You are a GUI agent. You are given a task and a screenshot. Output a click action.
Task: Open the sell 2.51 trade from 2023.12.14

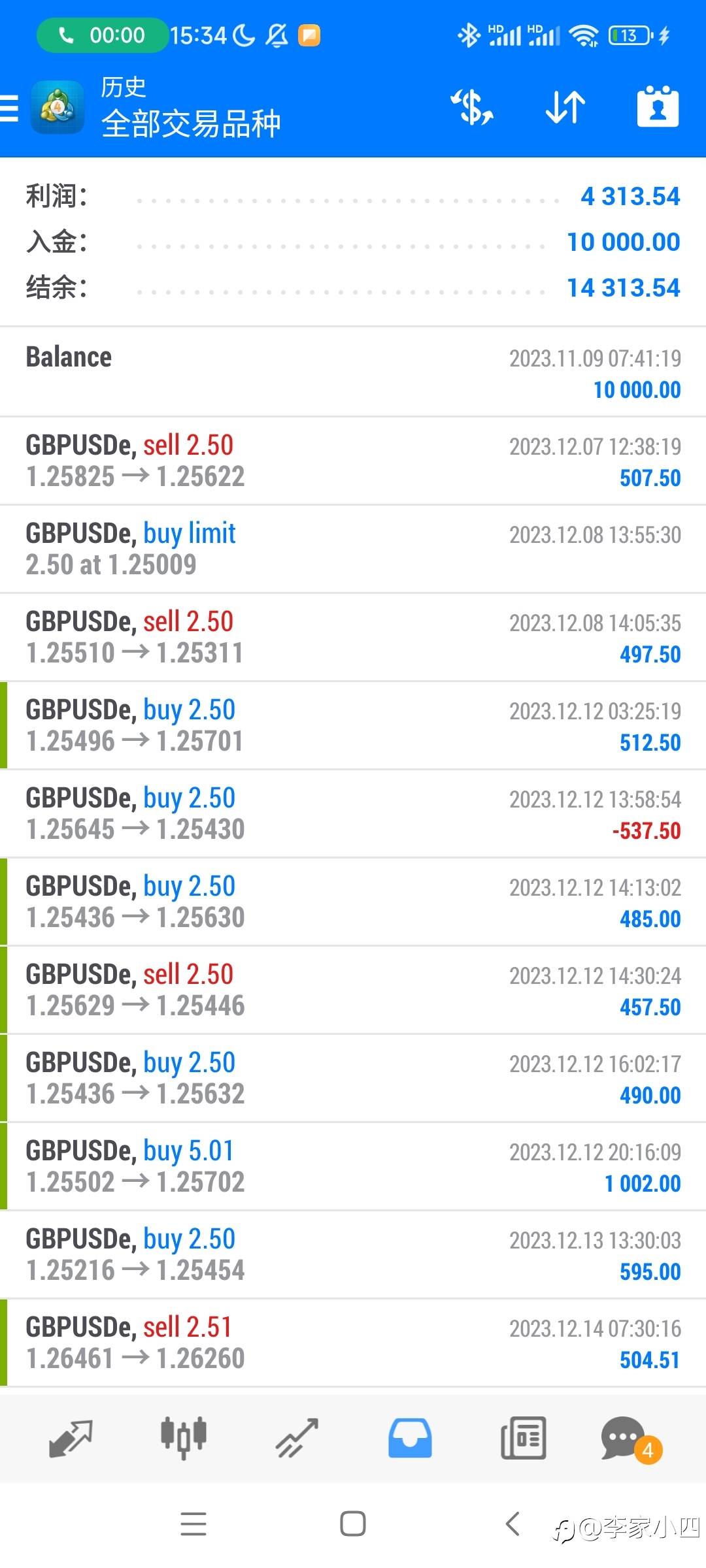tap(353, 1343)
